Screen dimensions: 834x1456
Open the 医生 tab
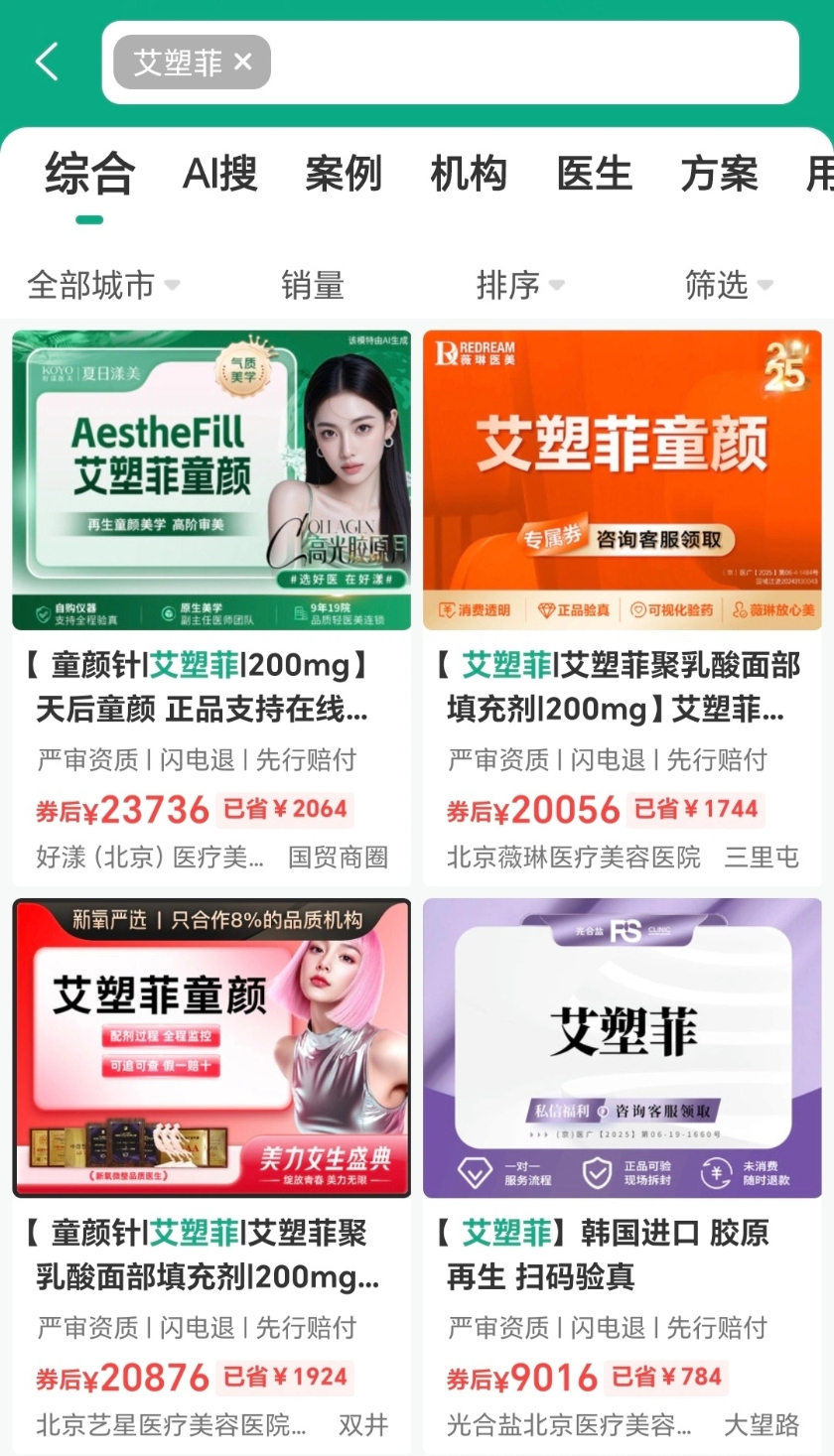(x=594, y=175)
